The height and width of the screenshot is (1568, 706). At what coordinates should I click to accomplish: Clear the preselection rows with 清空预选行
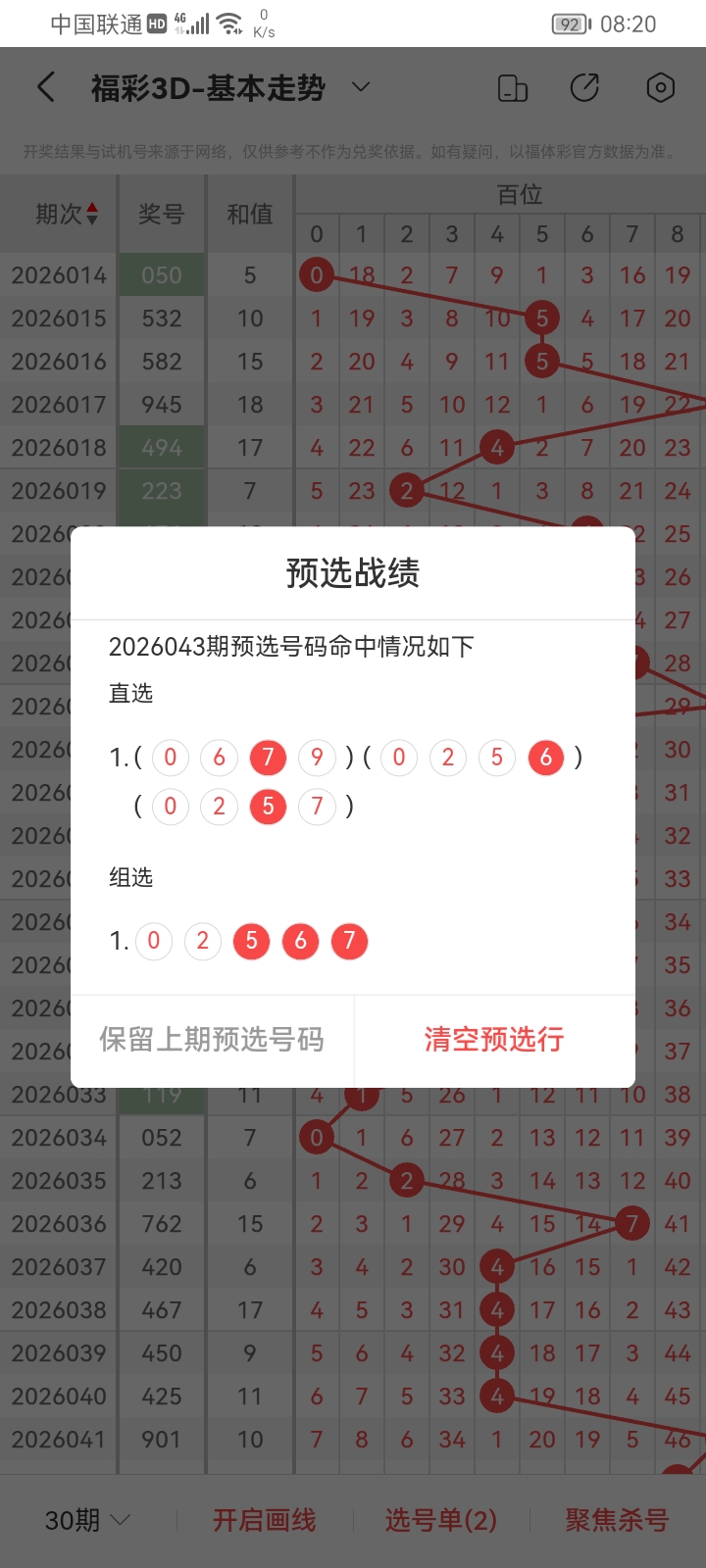pos(494,1040)
